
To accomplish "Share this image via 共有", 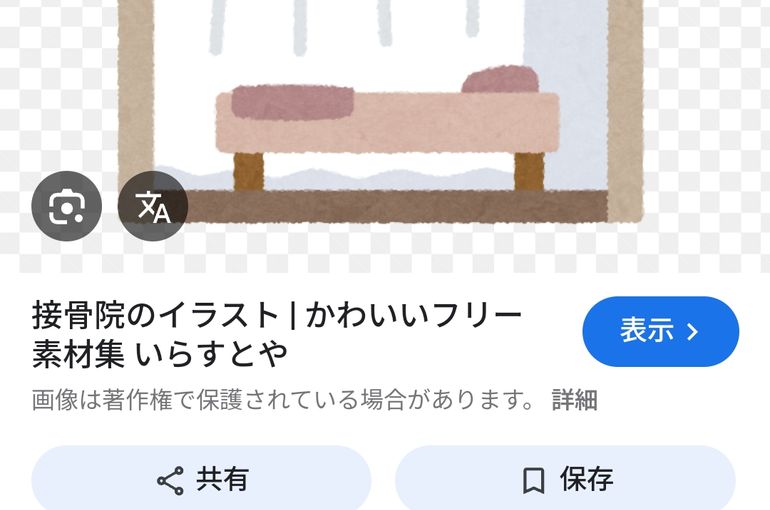I will click(x=202, y=480).
